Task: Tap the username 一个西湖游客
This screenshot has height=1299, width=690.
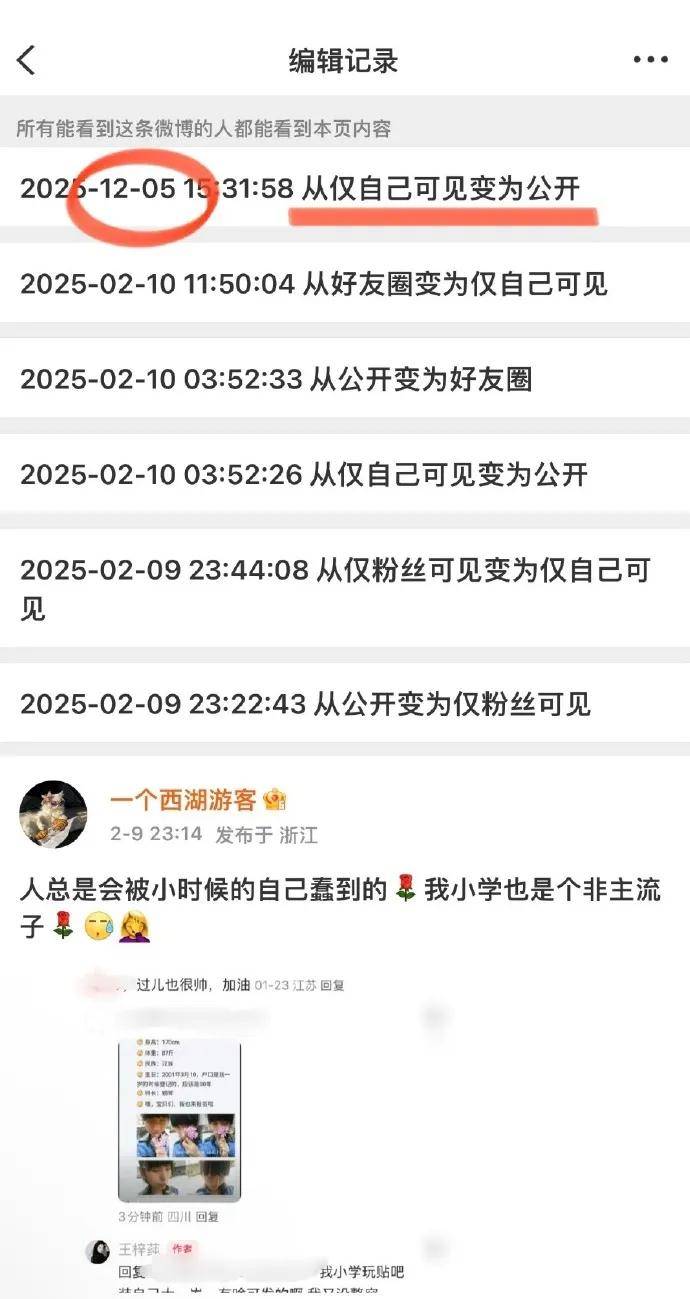Action: point(183,800)
